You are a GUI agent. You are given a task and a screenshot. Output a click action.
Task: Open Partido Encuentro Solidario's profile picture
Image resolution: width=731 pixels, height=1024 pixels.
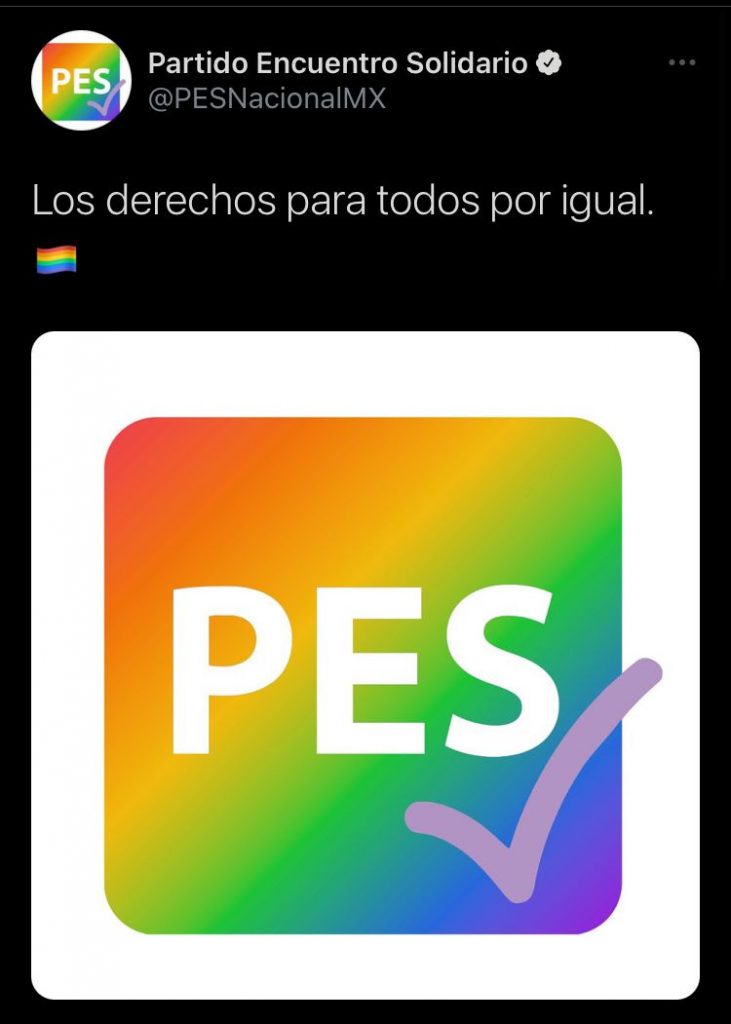pyautogui.click(x=81, y=81)
